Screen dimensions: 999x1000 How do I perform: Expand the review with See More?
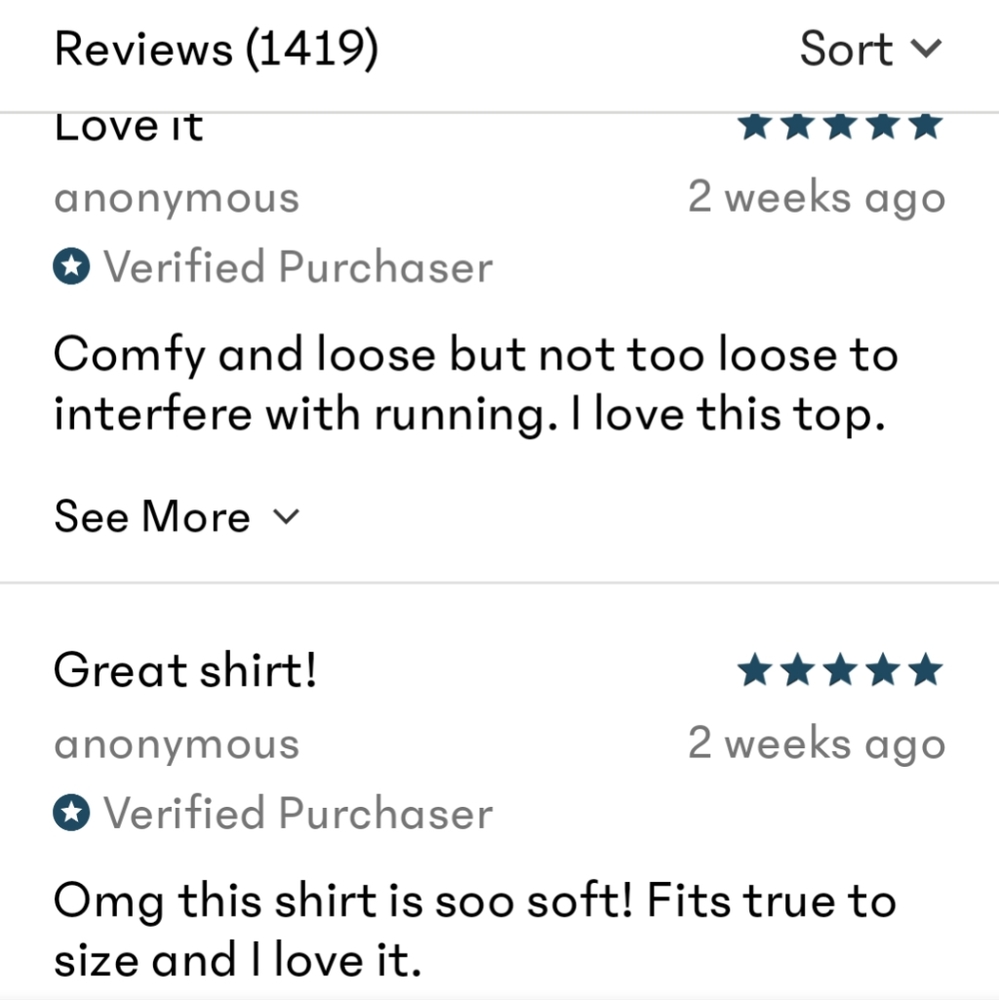[176, 517]
